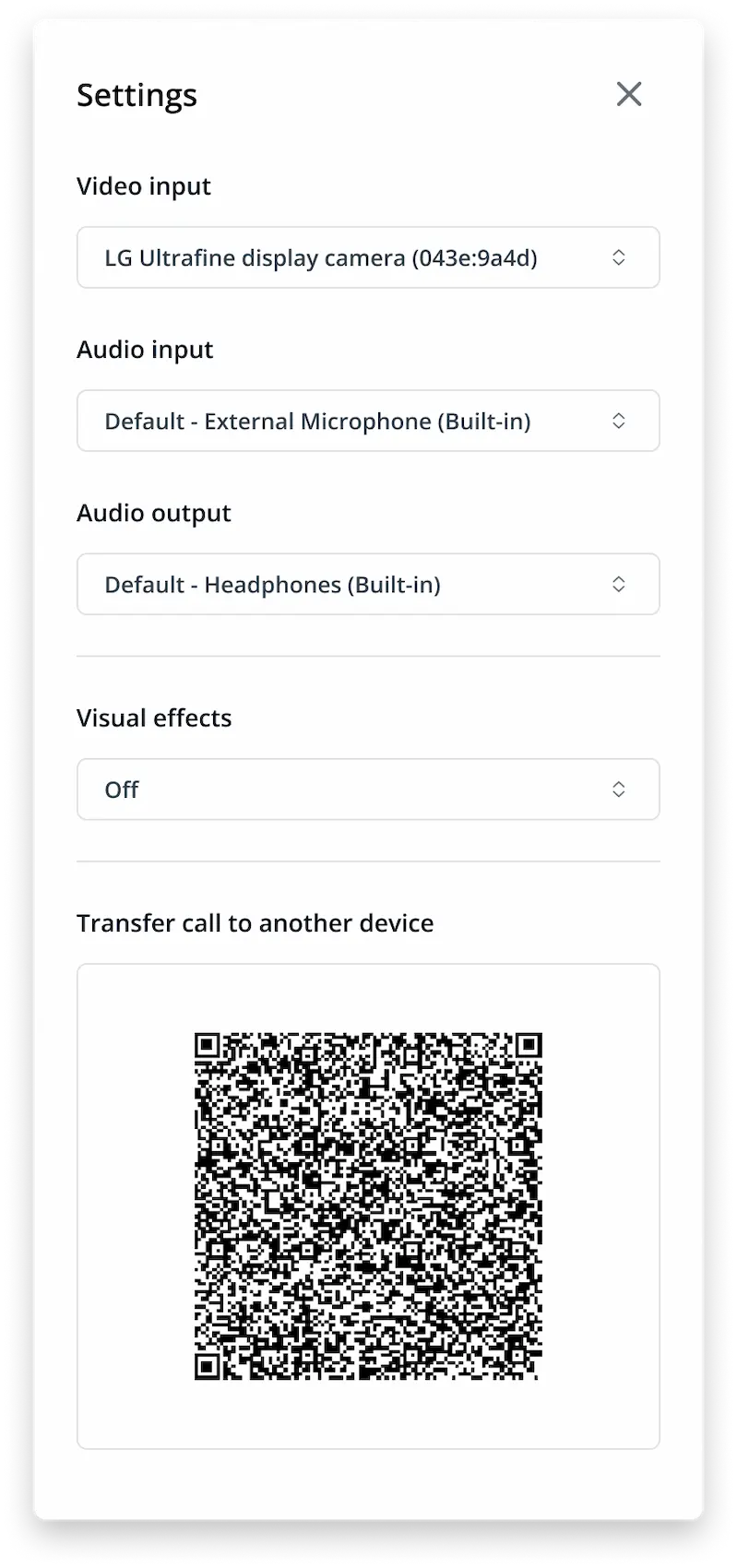Select a different Audio output device
737x1568 pixels.
[x=368, y=584]
